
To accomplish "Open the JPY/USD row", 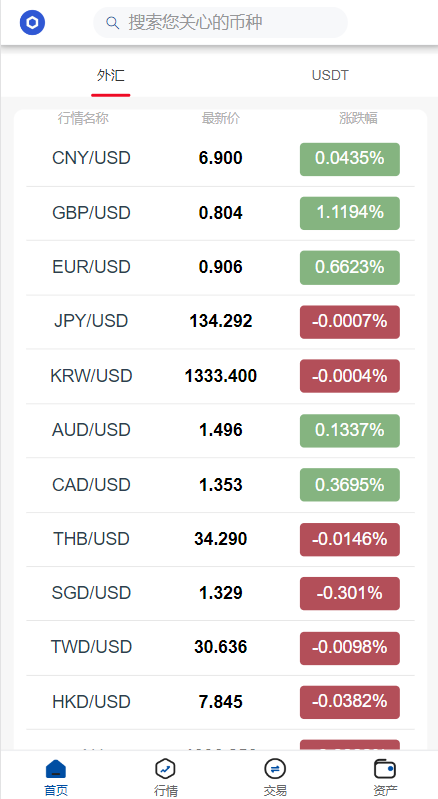I will 220,322.
